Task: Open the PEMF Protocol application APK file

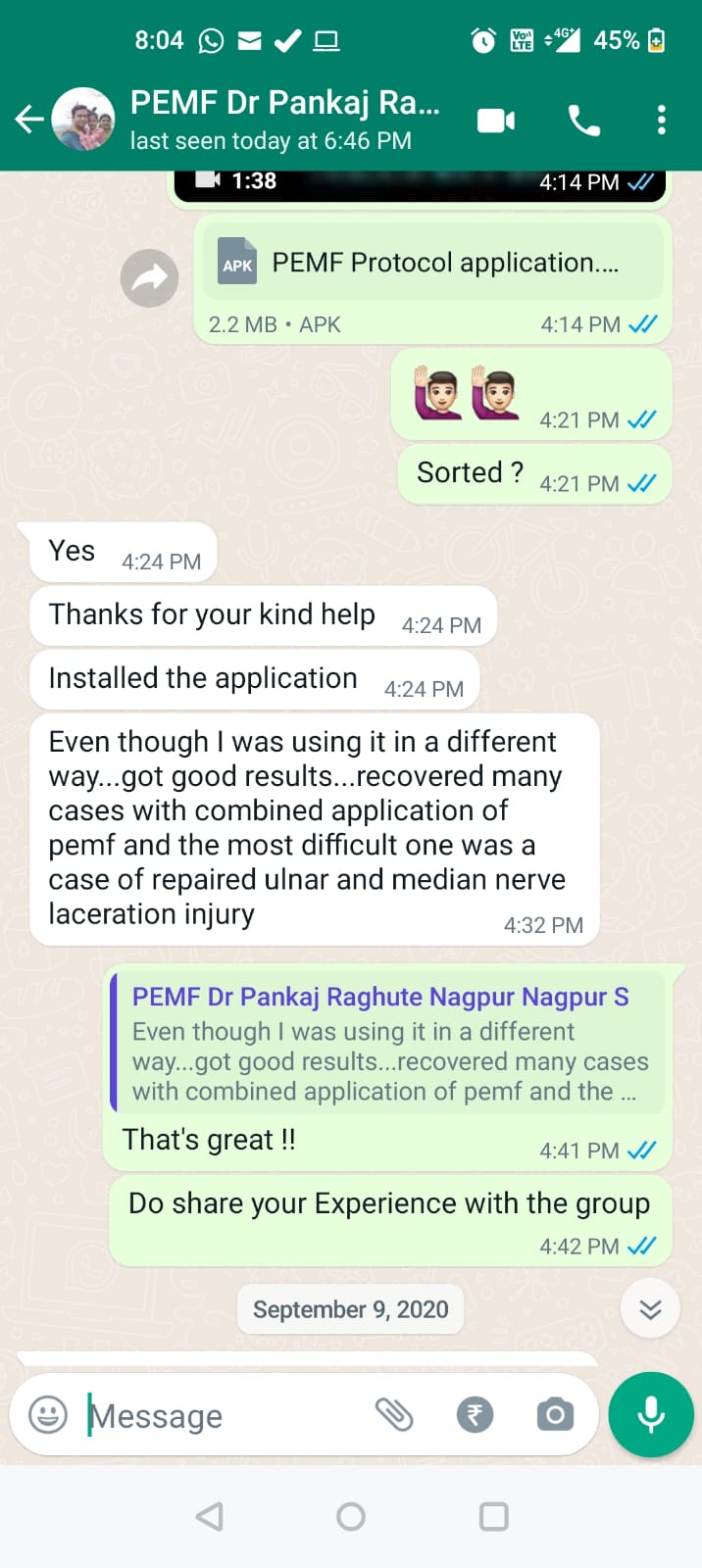Action: 433,262
